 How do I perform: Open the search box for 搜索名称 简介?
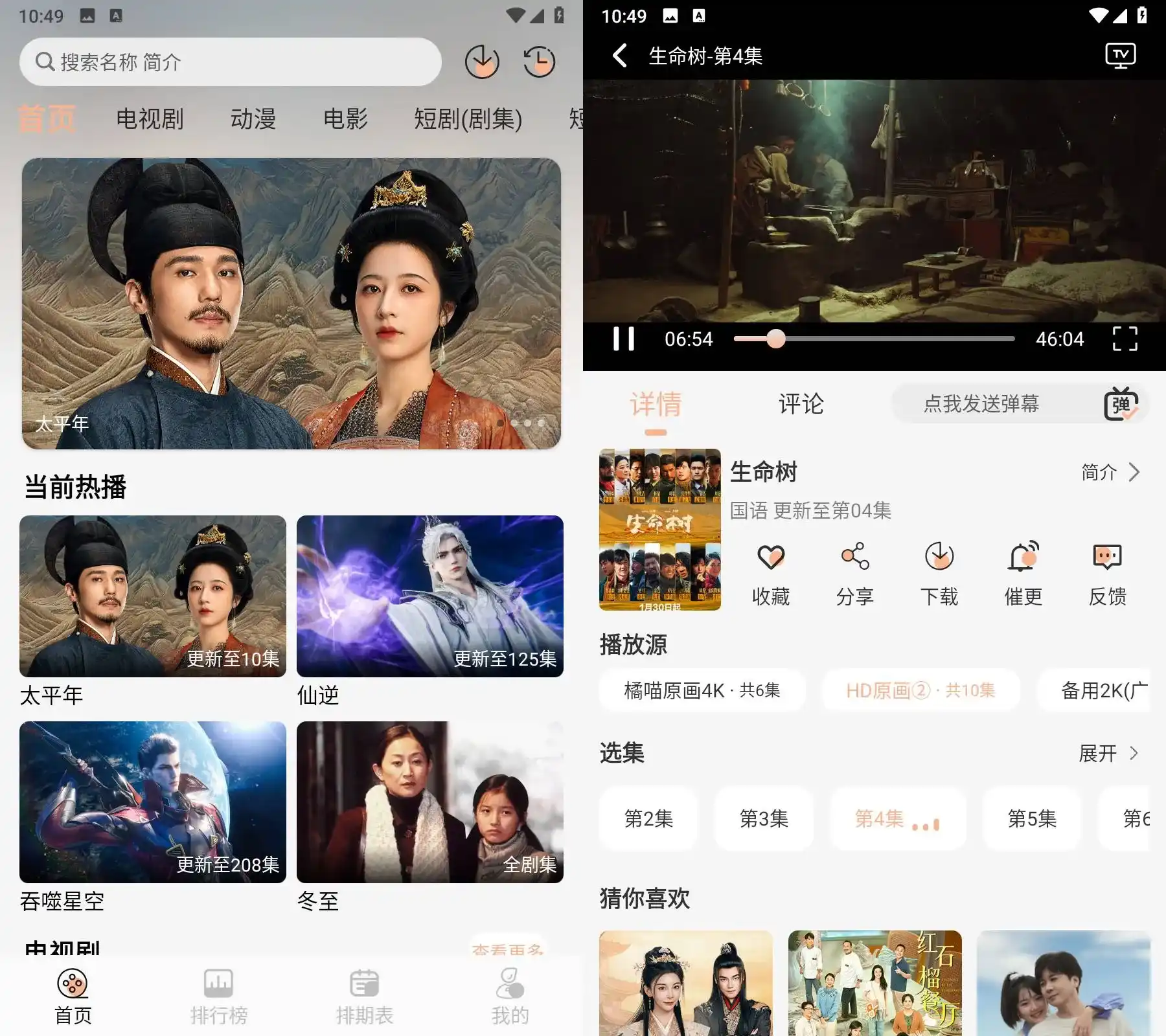[230, 62]
